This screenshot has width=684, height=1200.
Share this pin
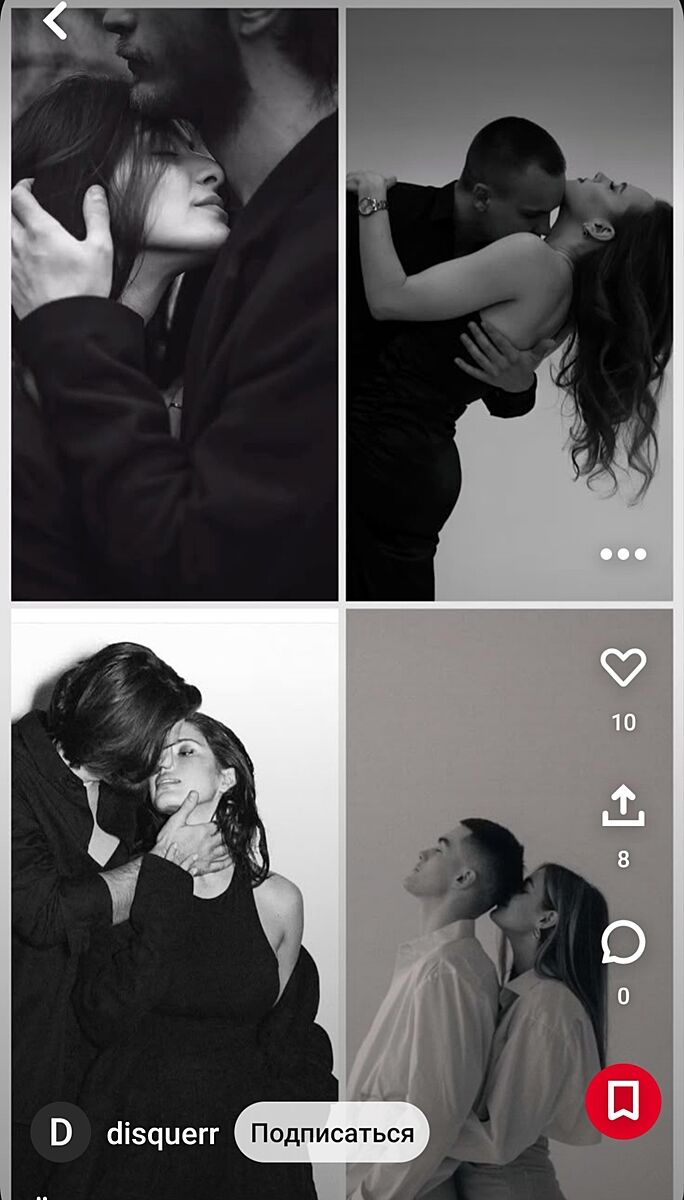623,806
